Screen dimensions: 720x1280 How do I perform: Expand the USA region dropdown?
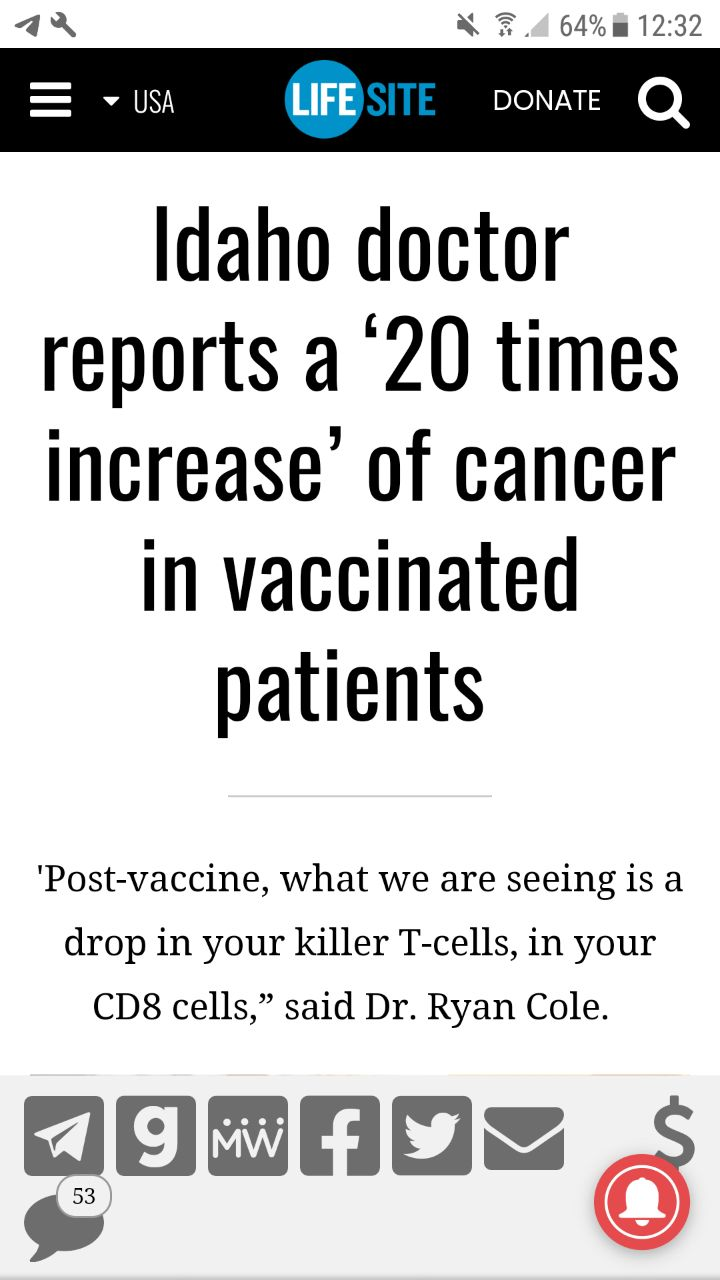point(139,102)
